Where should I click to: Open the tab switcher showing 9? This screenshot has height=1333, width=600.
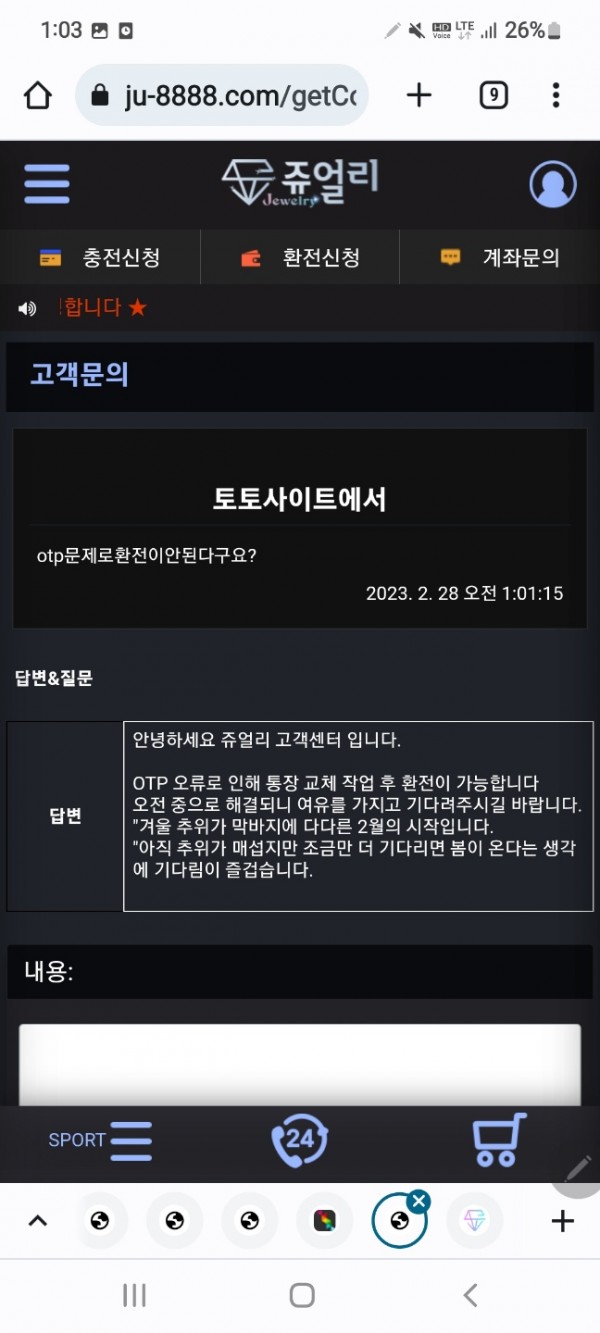coord(493,96)
